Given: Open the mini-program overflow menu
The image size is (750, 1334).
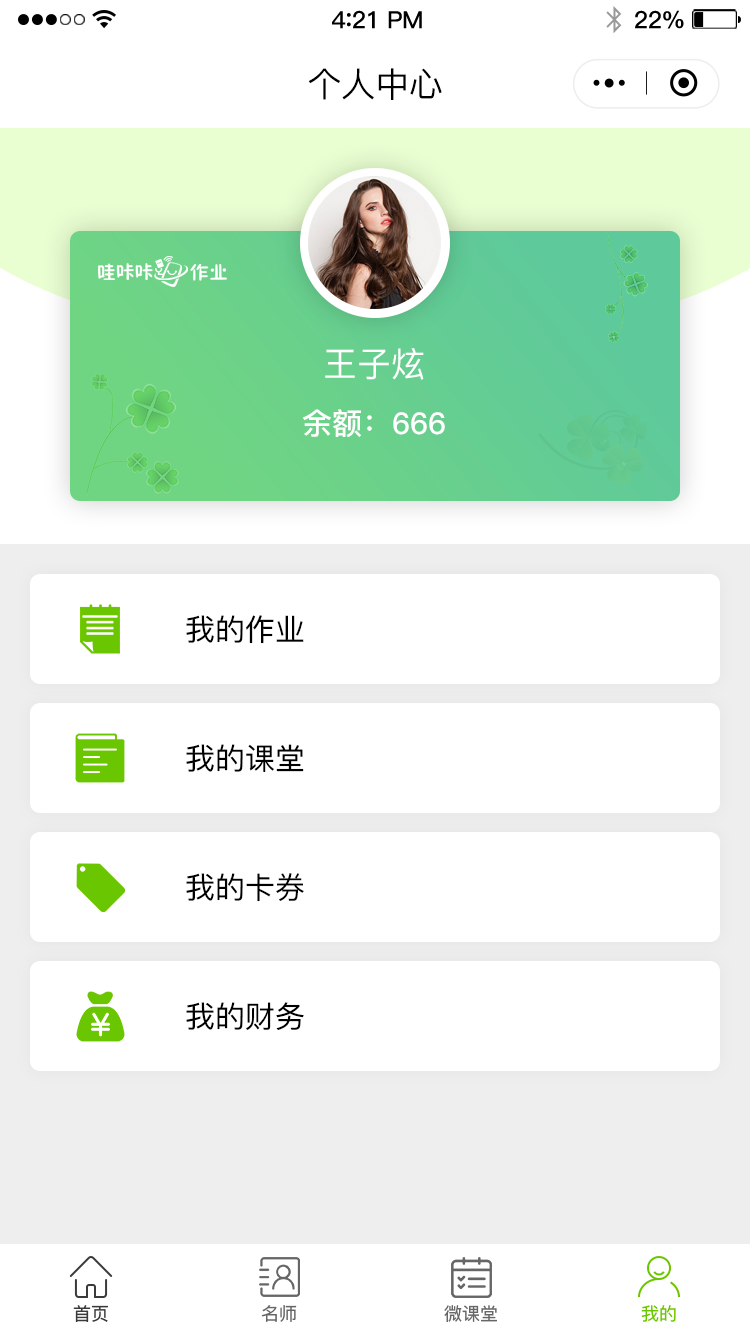Looking at the screenshot, I should tap(609, 84).
